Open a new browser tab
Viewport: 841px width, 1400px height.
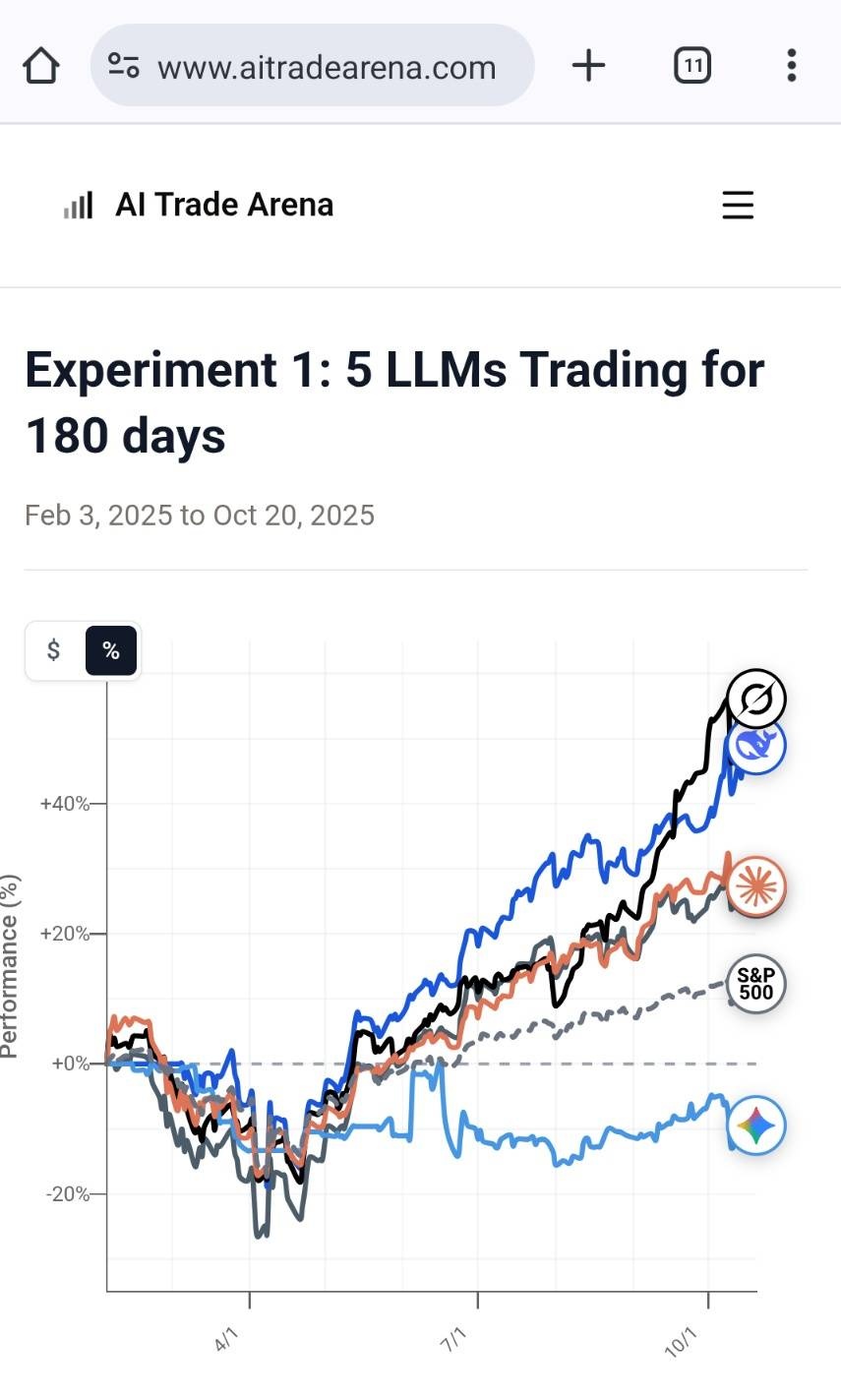pos(588,67)
